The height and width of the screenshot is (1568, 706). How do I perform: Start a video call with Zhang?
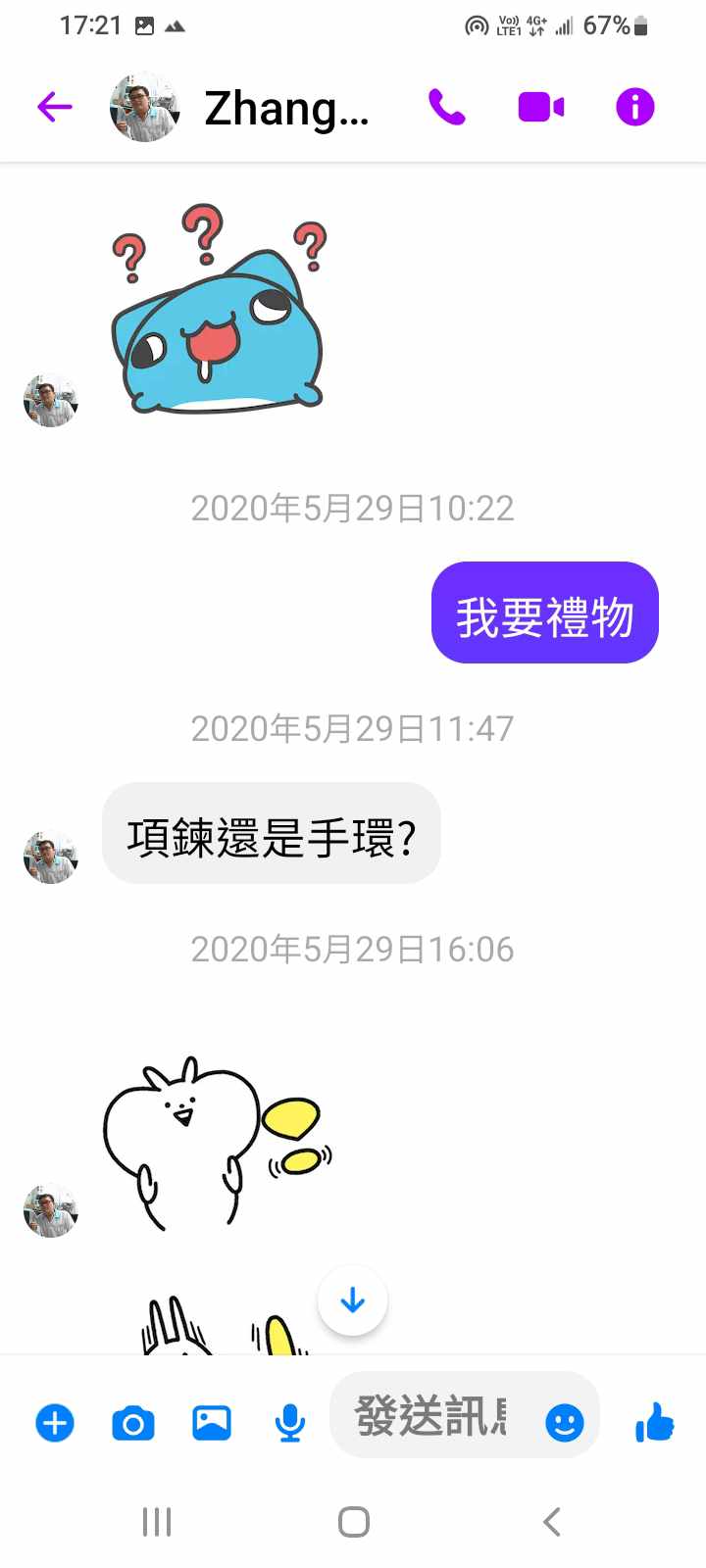[x=541, y=107]
